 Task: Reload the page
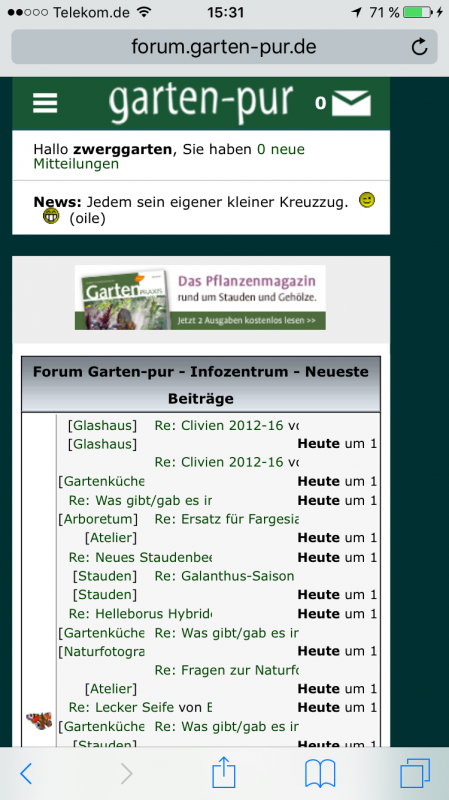pos(419,47)
